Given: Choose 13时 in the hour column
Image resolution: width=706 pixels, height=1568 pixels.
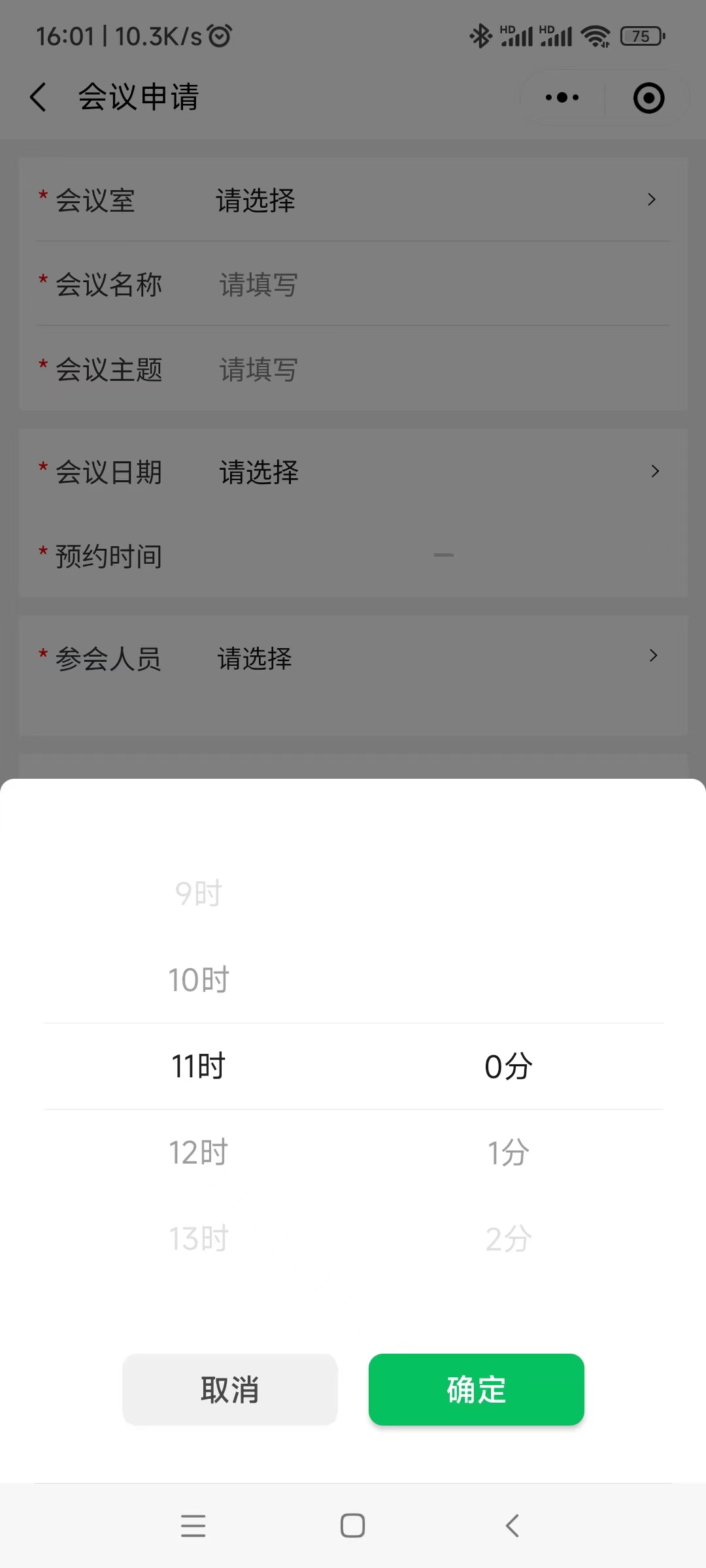Looking at the screenshot, I should (x=198, y=1238).
